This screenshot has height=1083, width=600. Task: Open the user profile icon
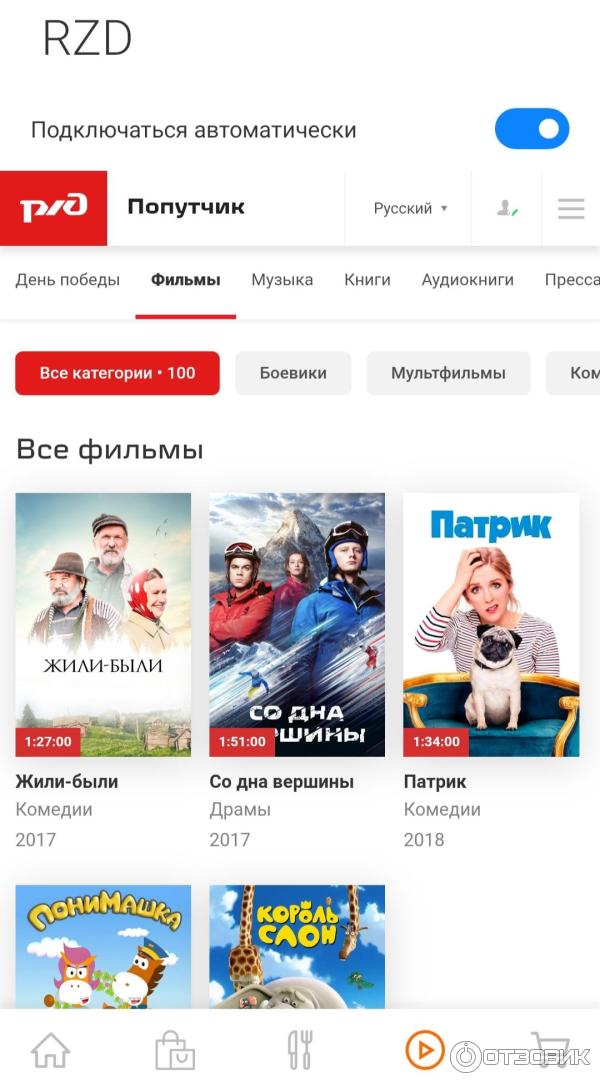coord(507,208)
